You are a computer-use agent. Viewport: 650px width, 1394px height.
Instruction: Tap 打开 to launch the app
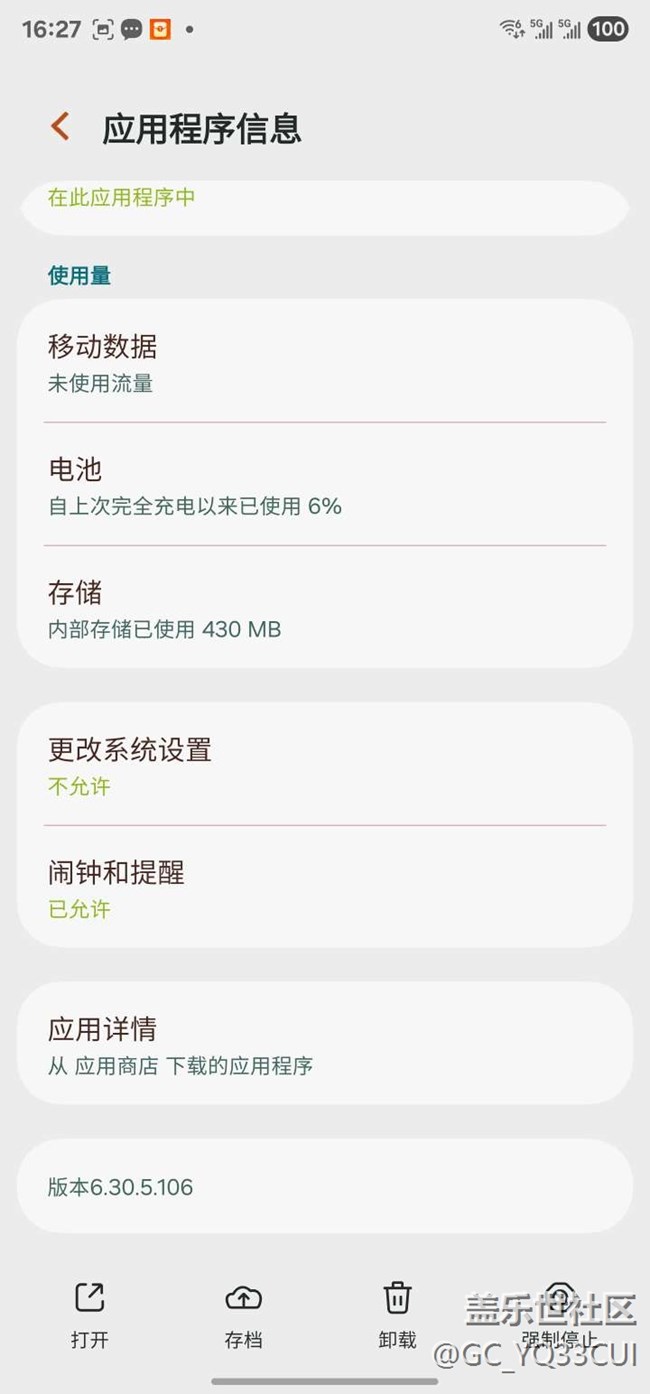pyautogui.click(x=89, y=1315)
